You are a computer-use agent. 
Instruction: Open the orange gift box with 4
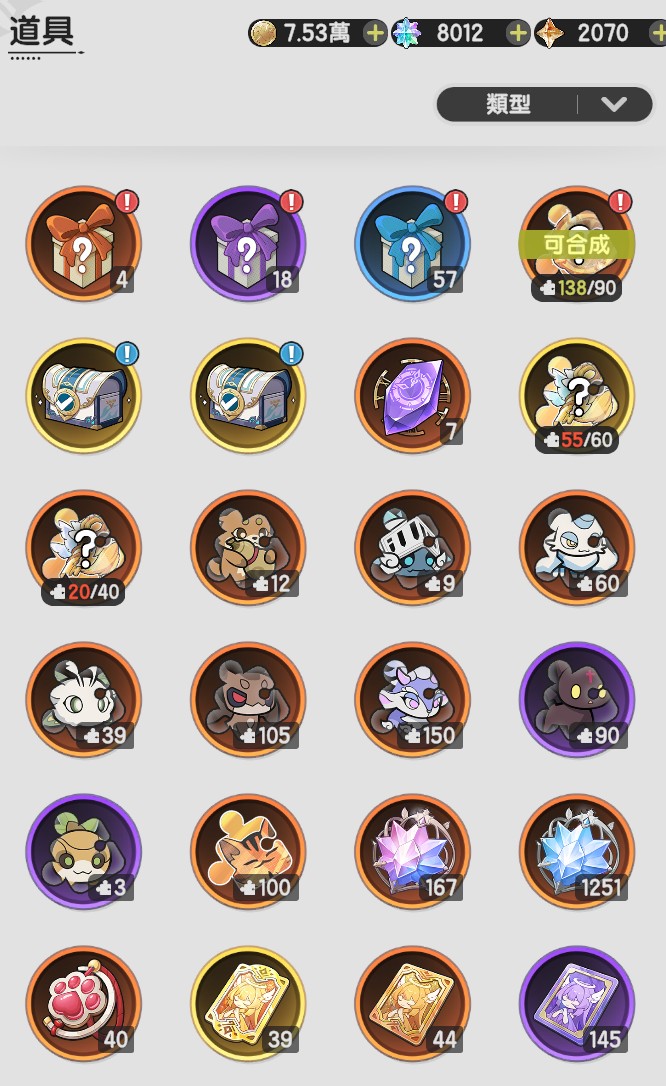click(83, 243)
